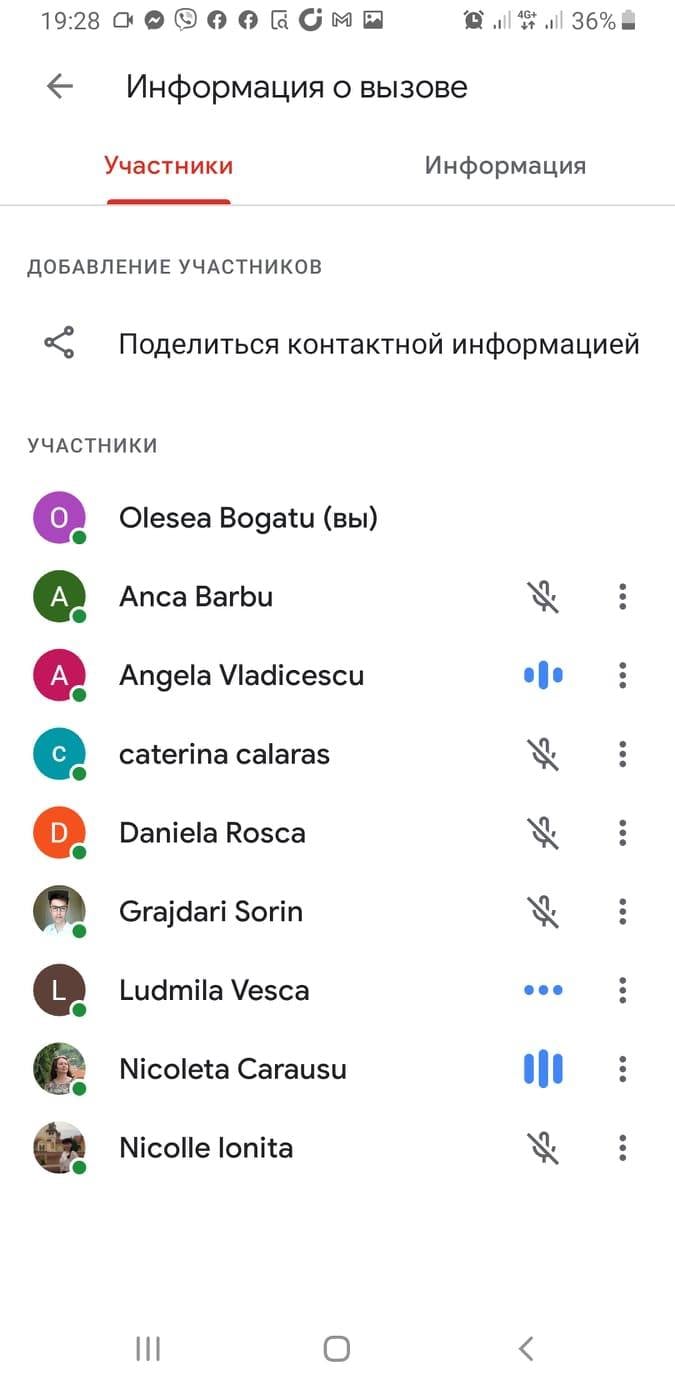The width and height of the screenshot is (675, 1388).
Task: Open more options for caterina calaras
Action: (622, 754)
